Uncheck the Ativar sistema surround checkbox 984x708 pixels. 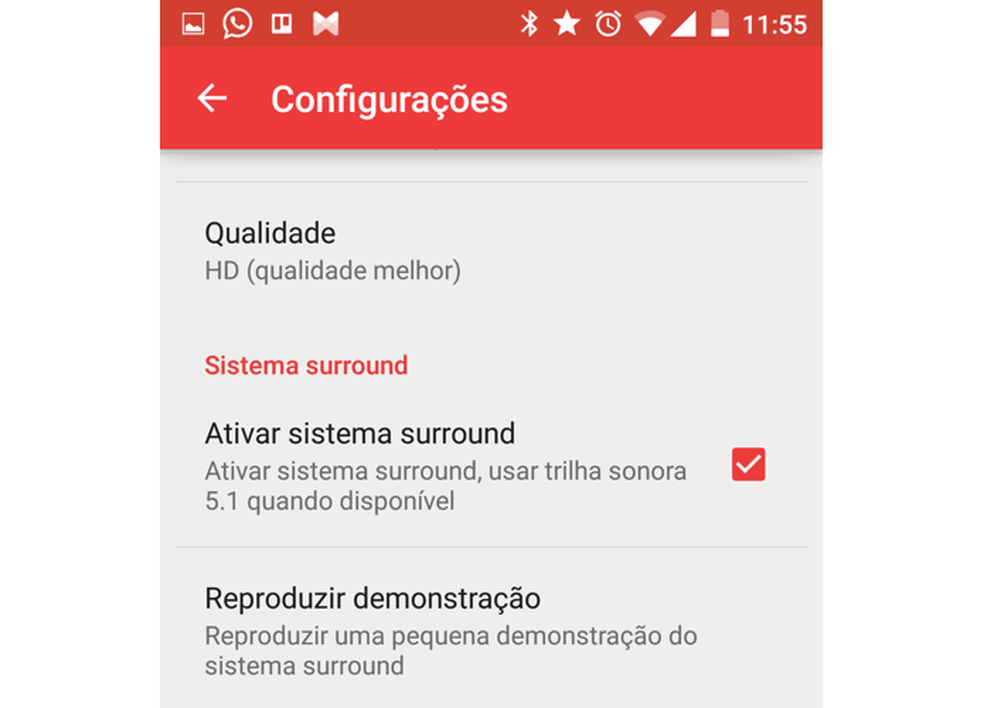point(748,465)
